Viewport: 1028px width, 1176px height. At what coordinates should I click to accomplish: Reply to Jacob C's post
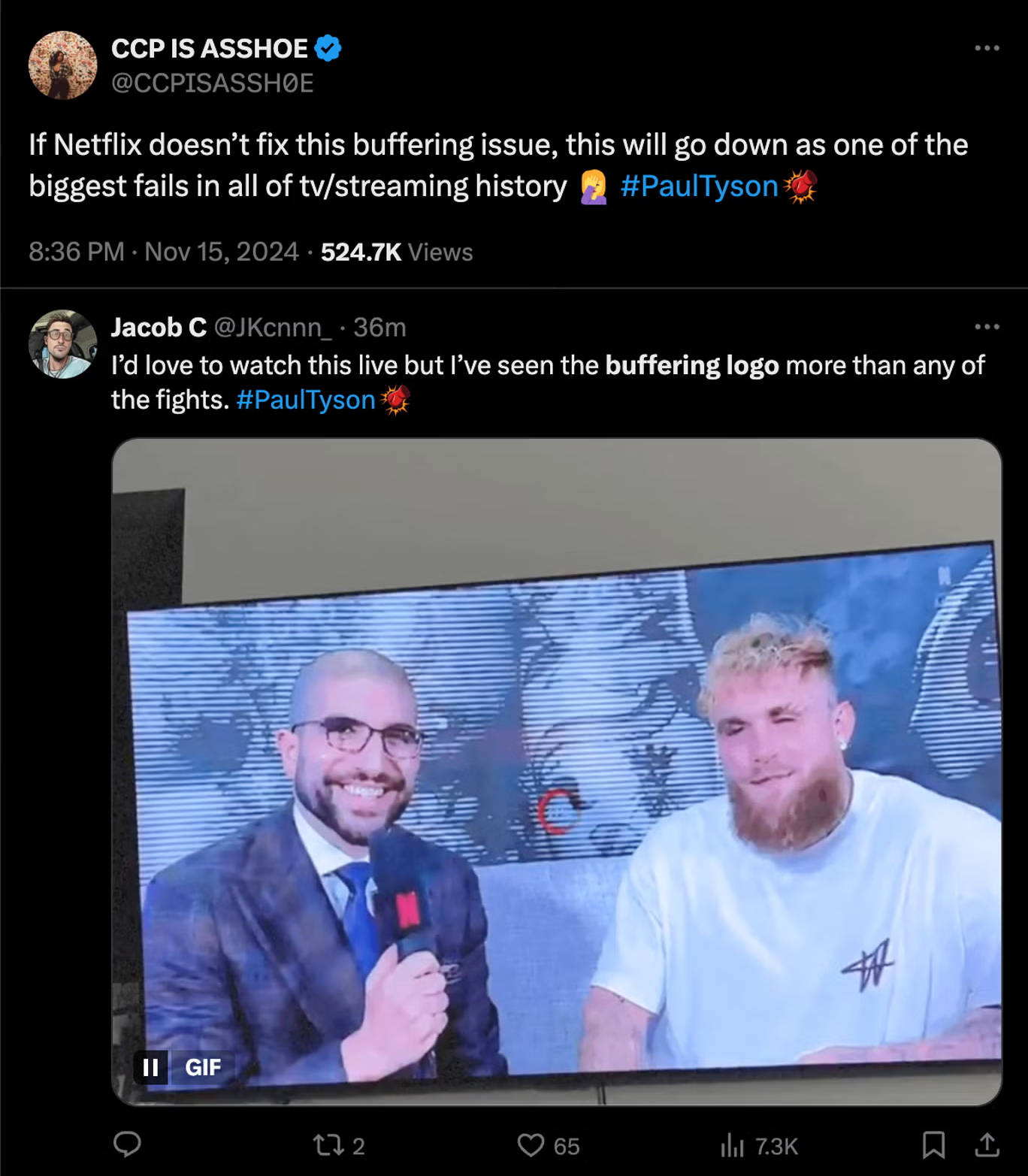coord(127,1144)
